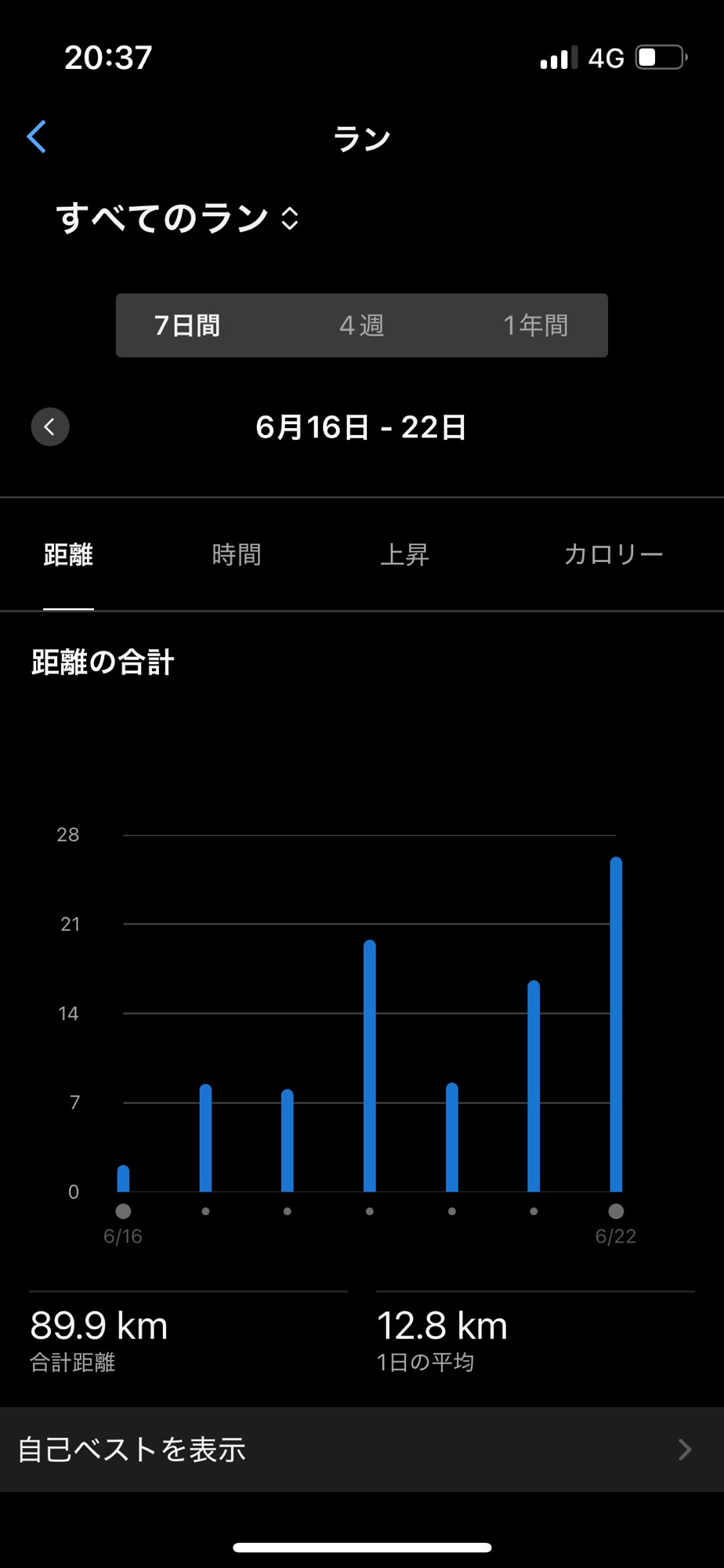Tap the 6/16 bar in the chart
The image size is (724, 1568).
(123, 1178)
